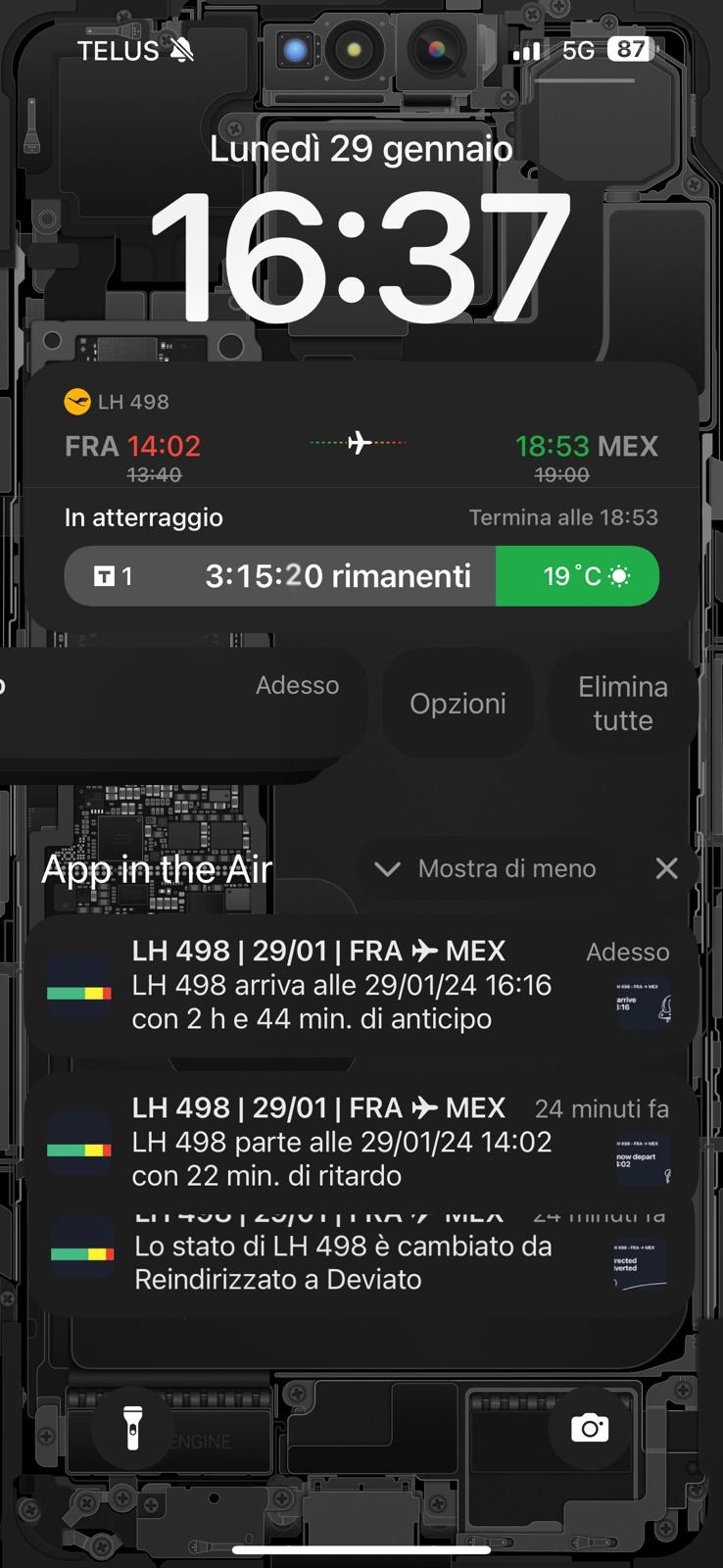Launch the camera from lock screen
Screen dimensions: 723x1568
tap(590, 1428)
